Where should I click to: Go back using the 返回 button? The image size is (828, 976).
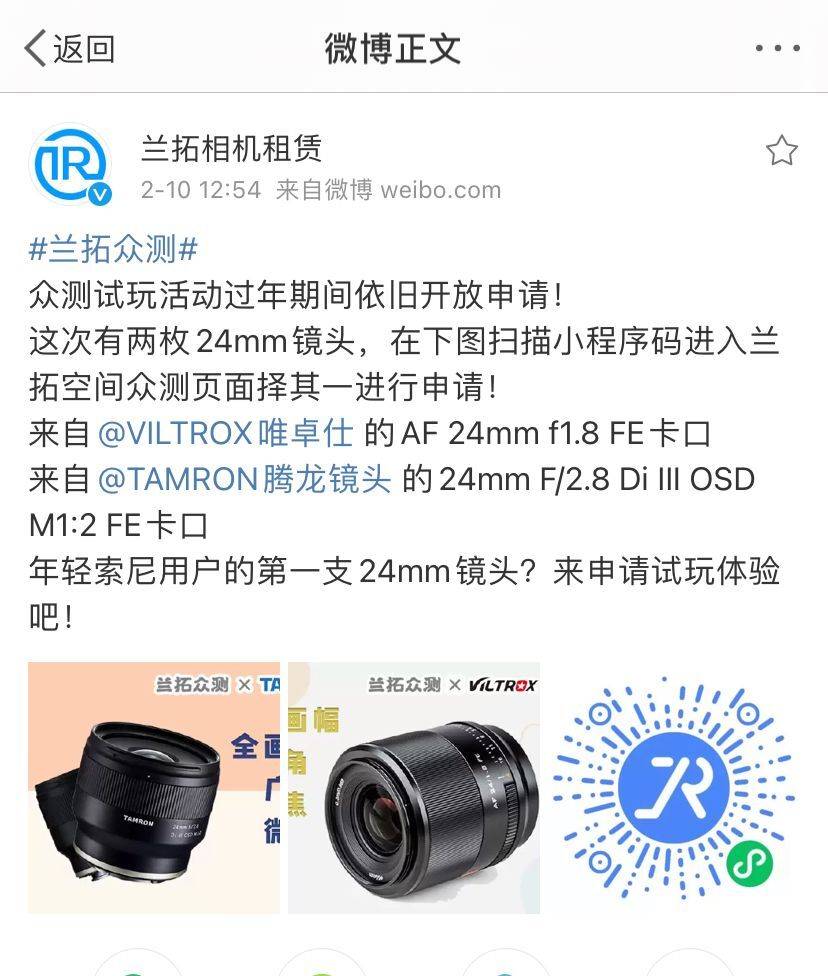(x=70, y=48)
